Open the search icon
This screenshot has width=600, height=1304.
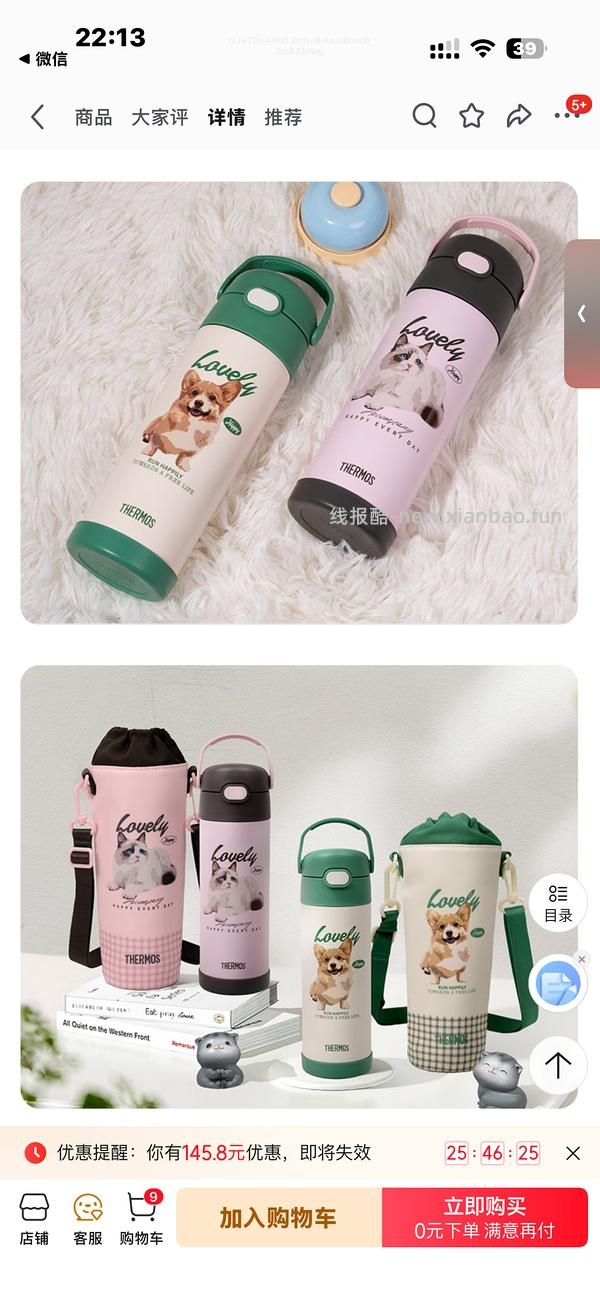point(424,116)
